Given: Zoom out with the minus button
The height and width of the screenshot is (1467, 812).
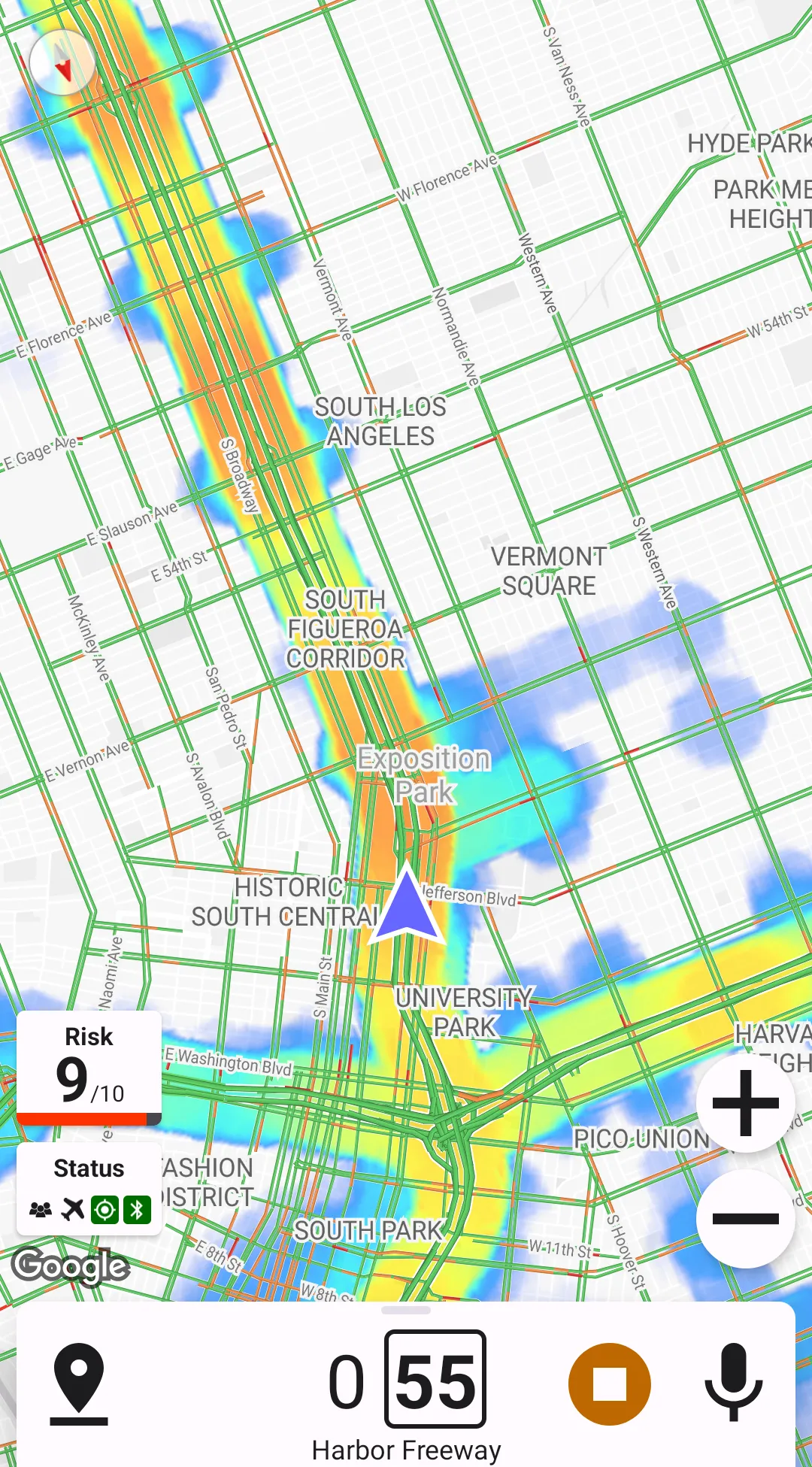Looking at the screenshot, I should pyautogui.click(x=745, y=1219).
